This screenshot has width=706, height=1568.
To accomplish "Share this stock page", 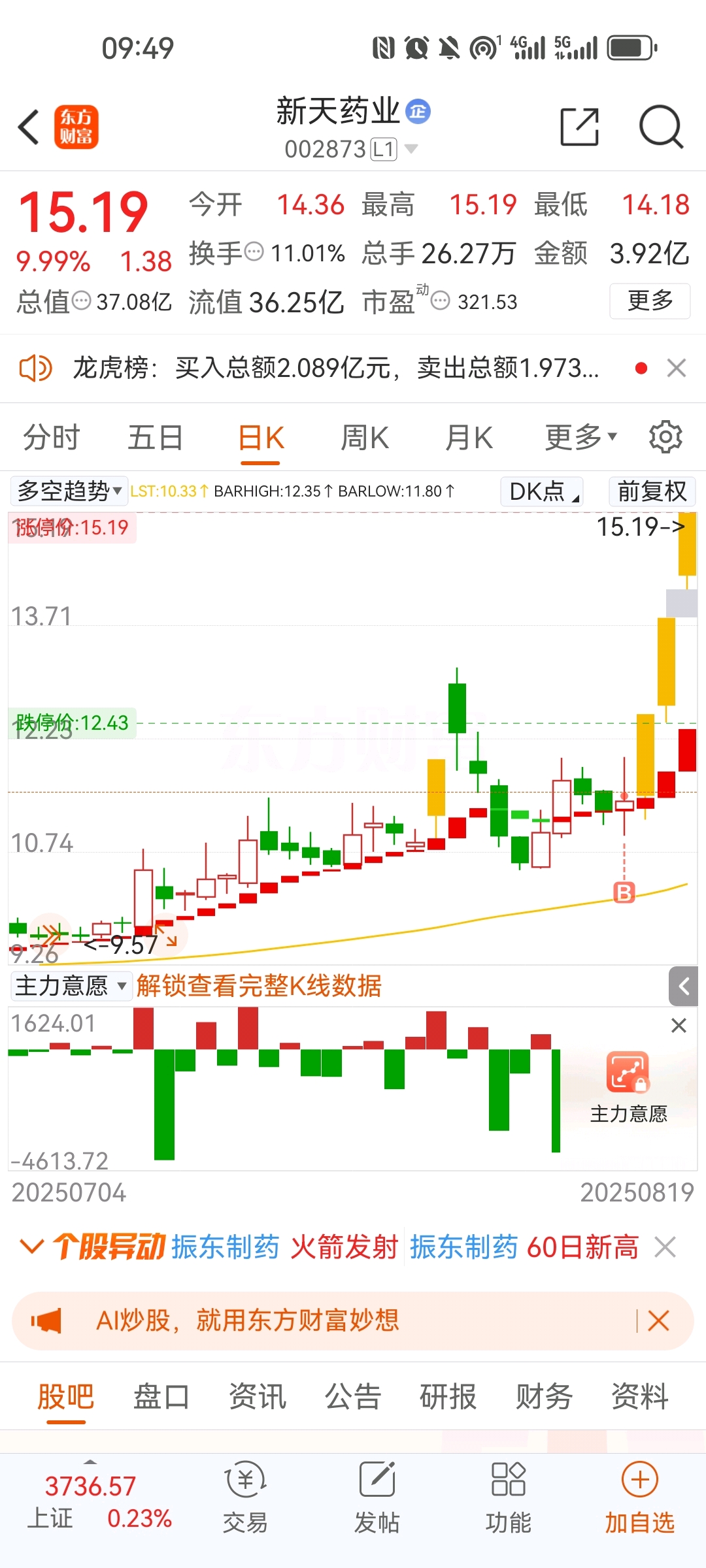I will (580, 127).
